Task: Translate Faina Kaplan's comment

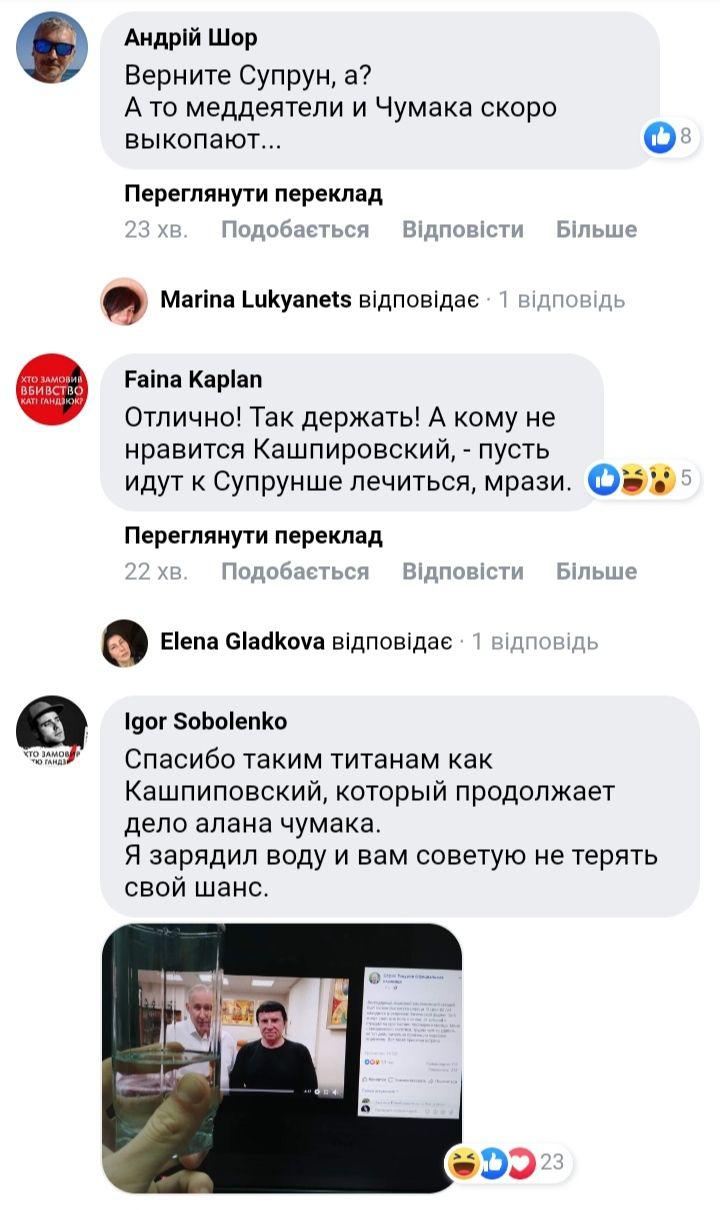Action: [x=253, y=536]
